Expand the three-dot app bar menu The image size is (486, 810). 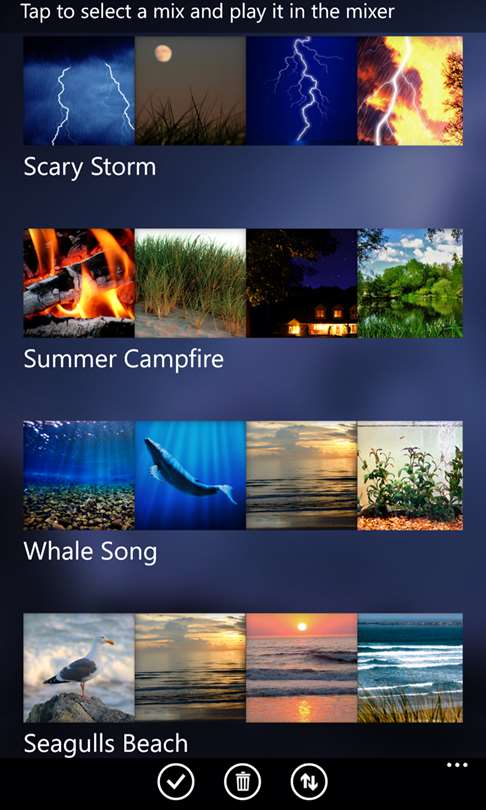click(x=457, y=766)
